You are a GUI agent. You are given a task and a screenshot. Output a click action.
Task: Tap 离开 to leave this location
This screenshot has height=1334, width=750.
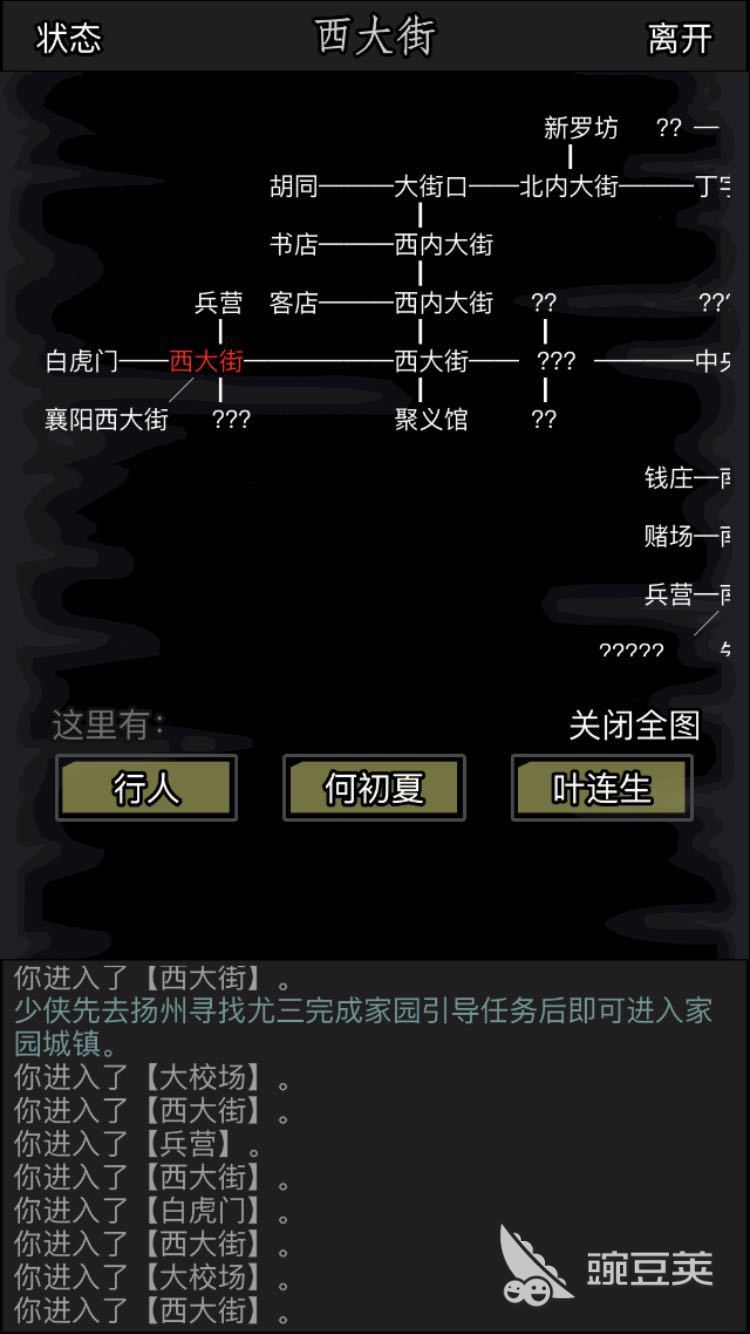679,38
